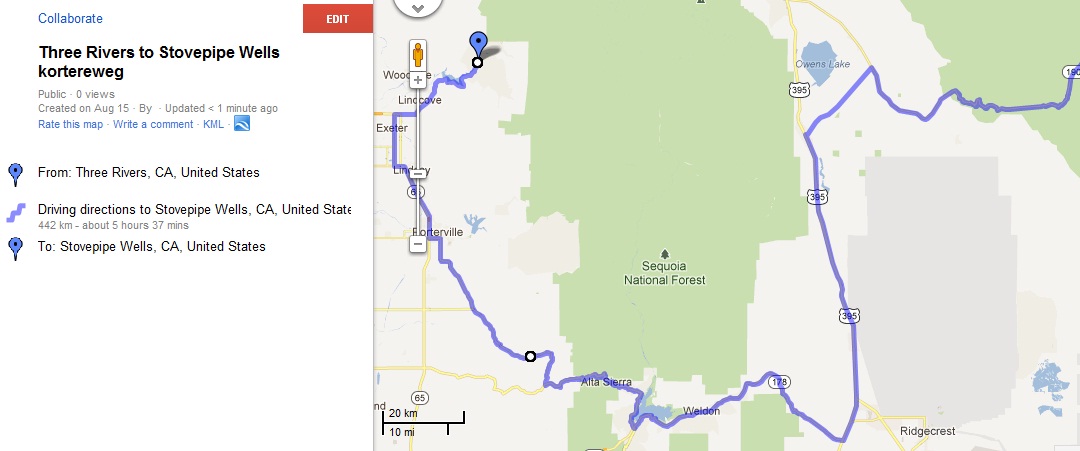This screenshot has height=451, width=1080.
Task: Open map in Google Earth icon
Action: (x=241, y=124)
